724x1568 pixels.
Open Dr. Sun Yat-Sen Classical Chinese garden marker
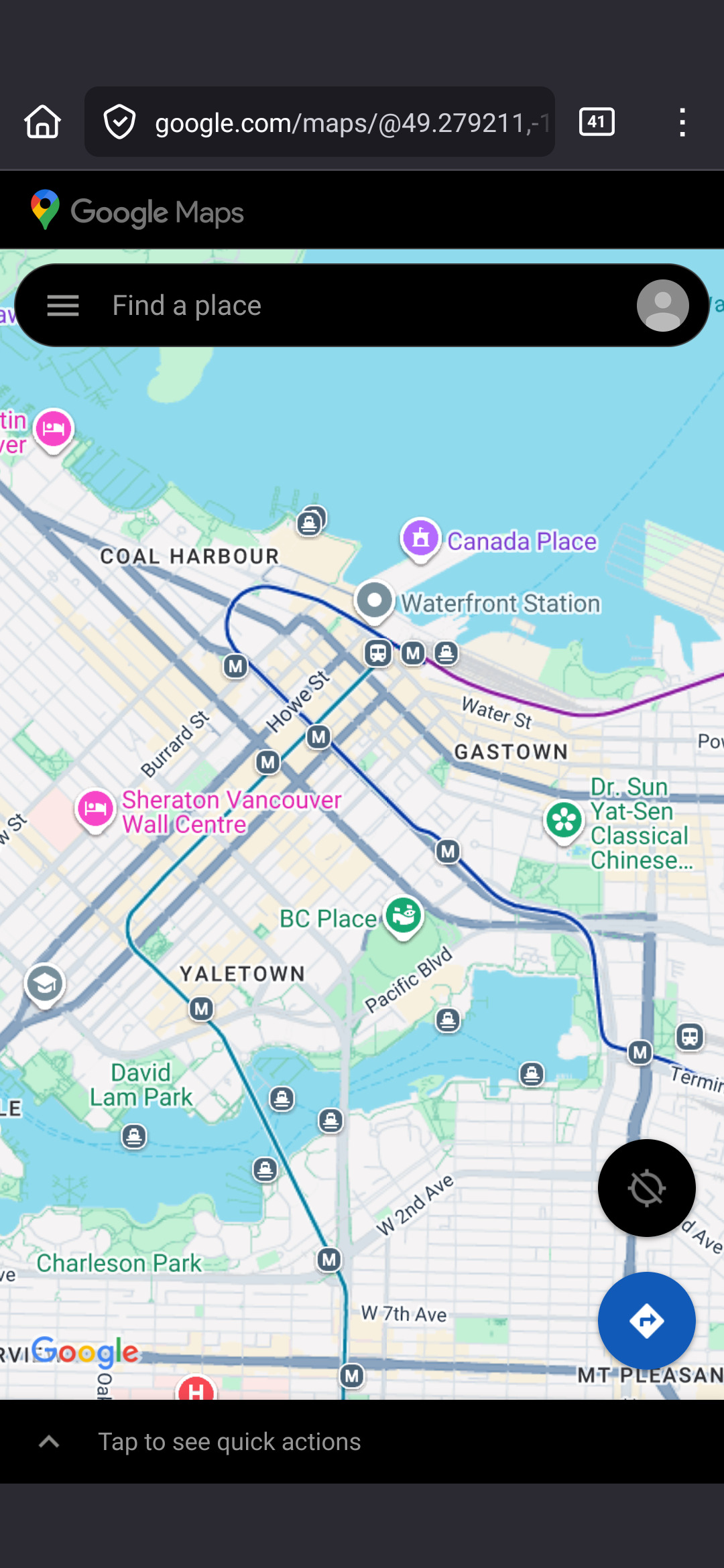[x=564, y=821]
